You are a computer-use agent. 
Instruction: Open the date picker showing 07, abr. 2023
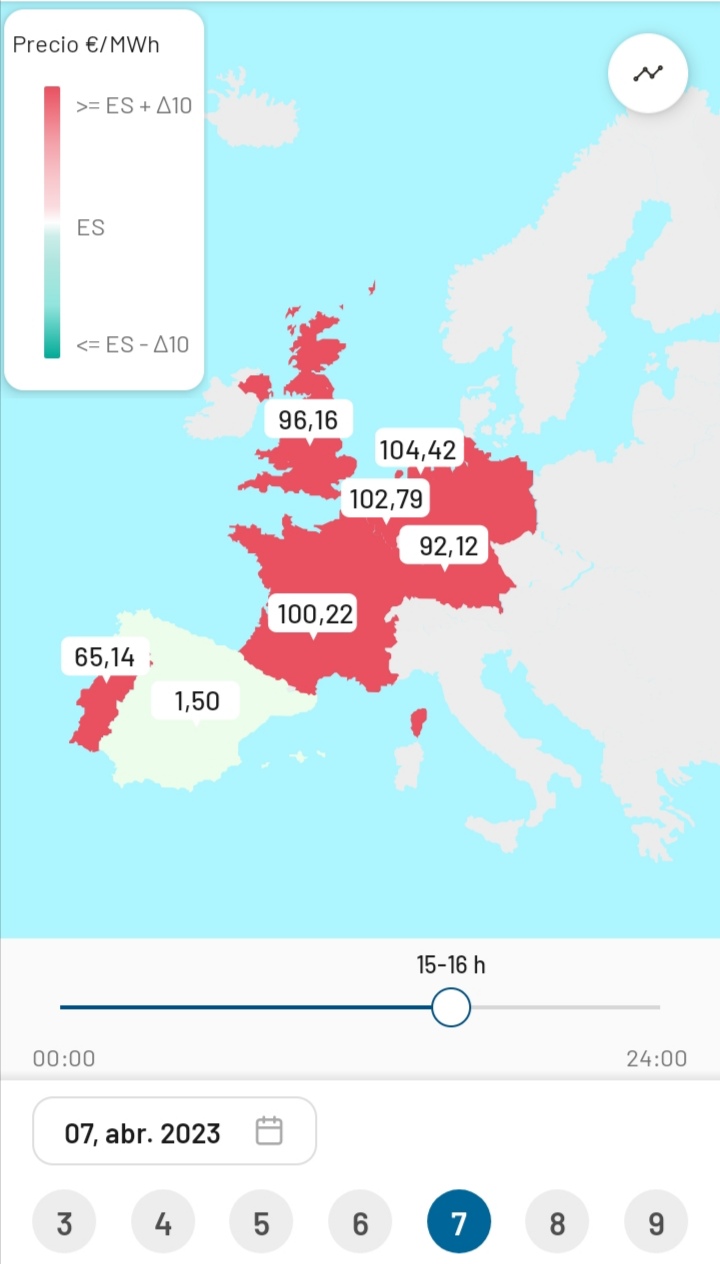coord(175,1132)
